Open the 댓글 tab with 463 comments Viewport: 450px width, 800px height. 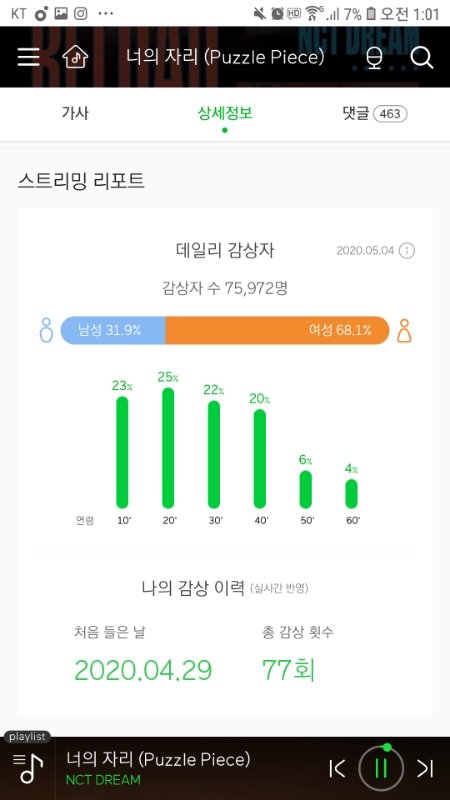(x=374, y=114)
